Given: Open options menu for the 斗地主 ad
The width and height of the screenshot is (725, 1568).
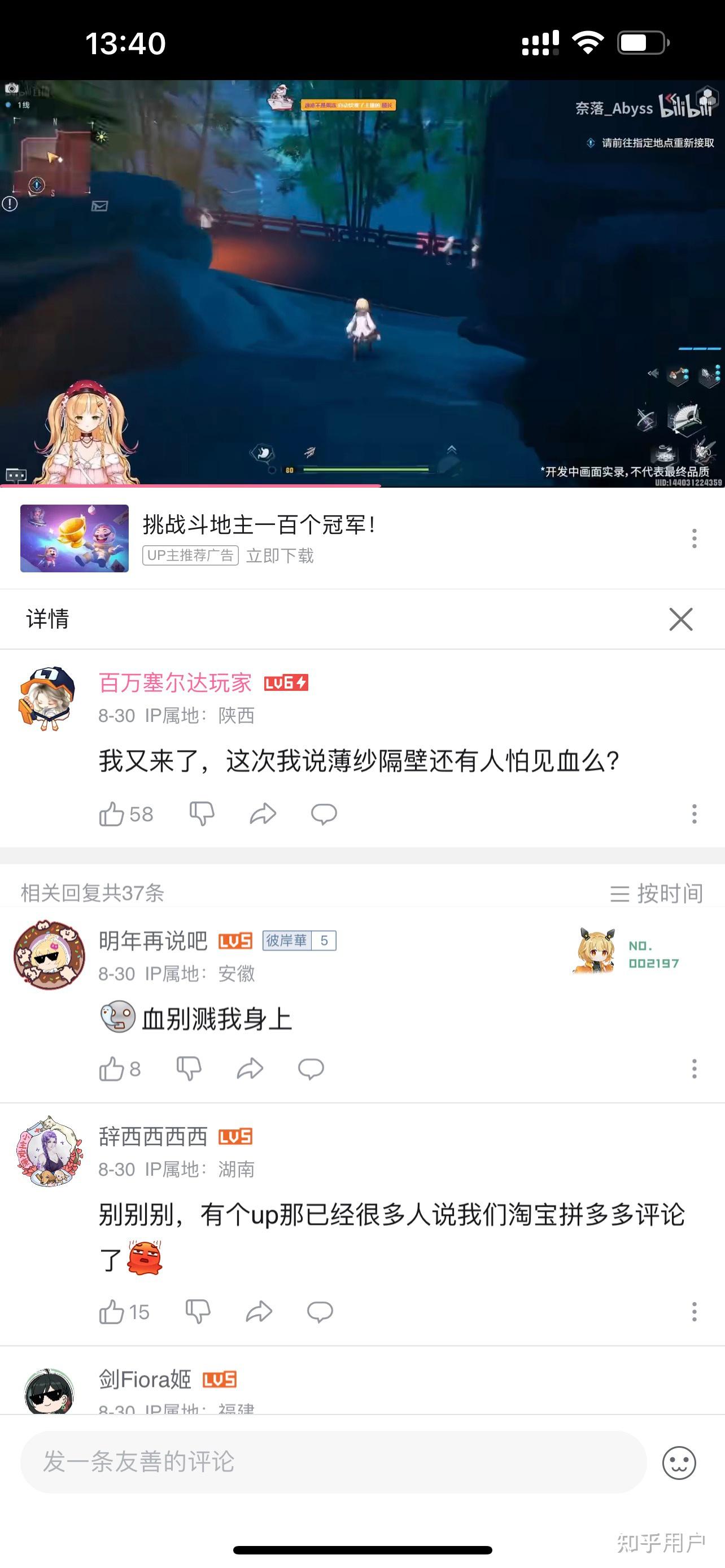Looking at the screenshot, I should (x=694, y=538).
